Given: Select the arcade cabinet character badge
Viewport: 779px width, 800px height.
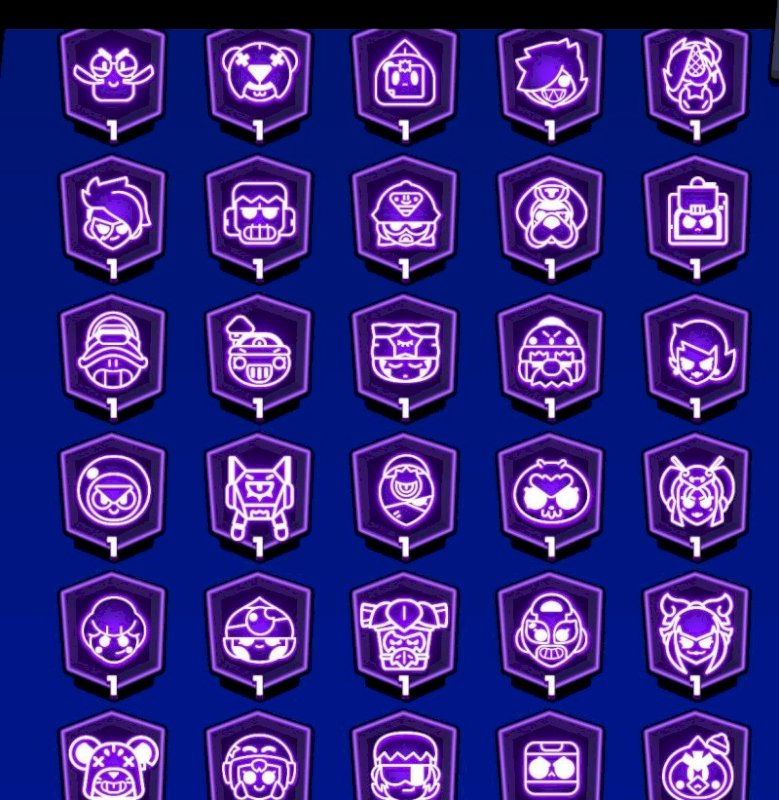Looking at the screenshot, I should (x=696, y=212).
